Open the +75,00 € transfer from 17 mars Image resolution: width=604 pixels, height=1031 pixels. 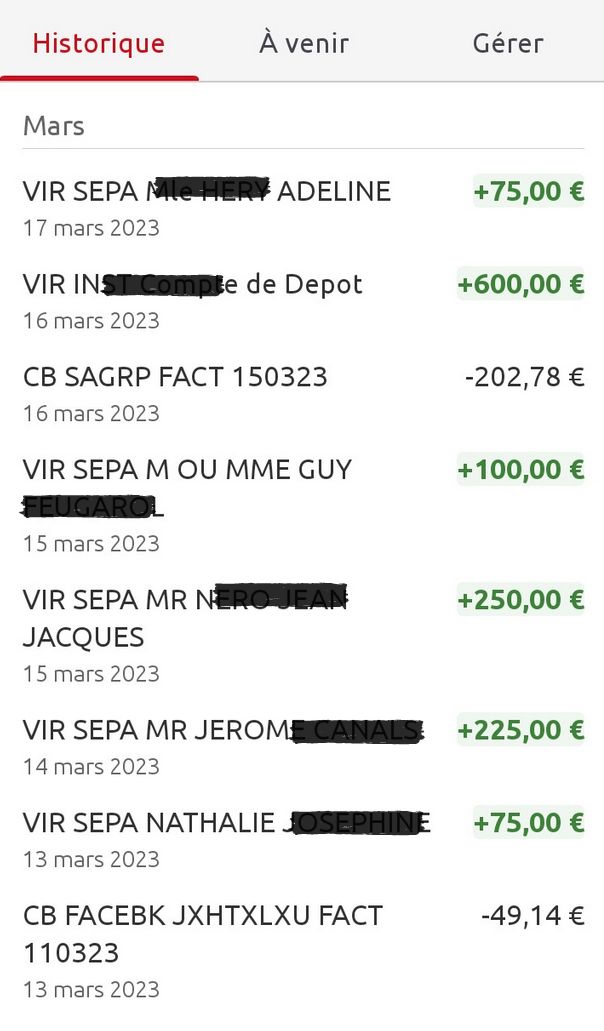pyautogui.click(x=302, y=208)
